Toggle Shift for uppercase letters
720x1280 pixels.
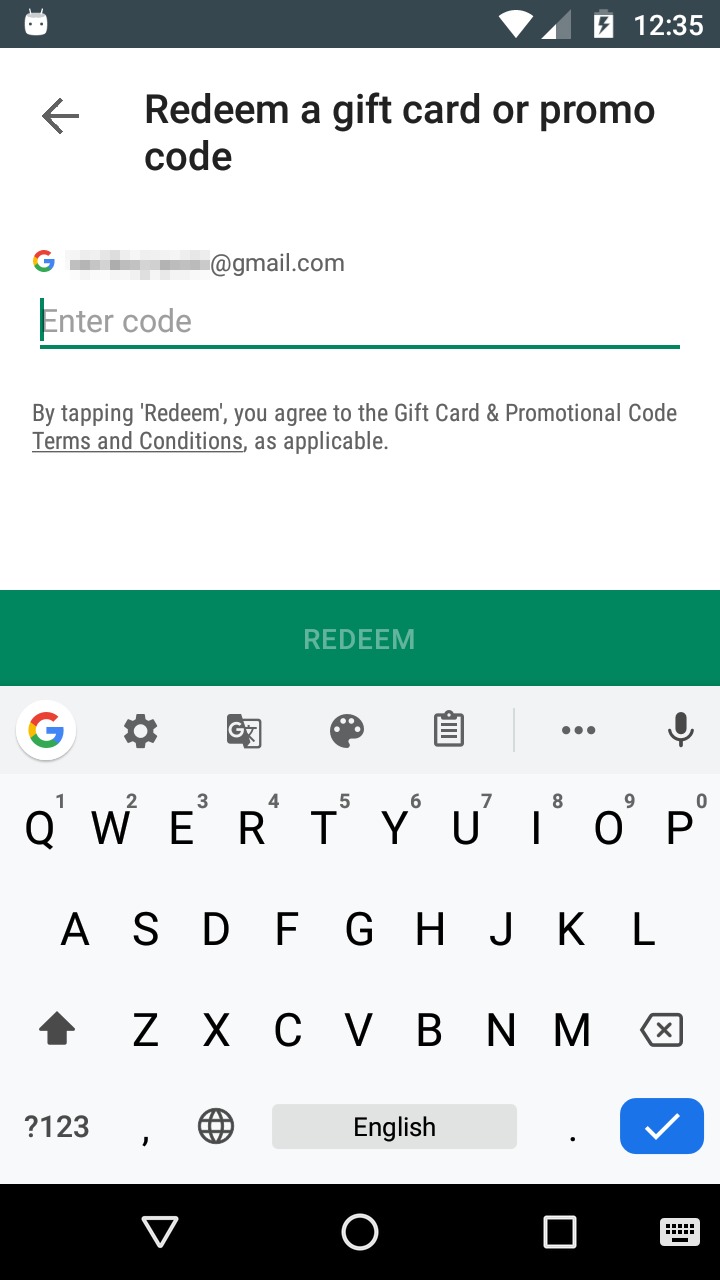[x=57, y=1028]
